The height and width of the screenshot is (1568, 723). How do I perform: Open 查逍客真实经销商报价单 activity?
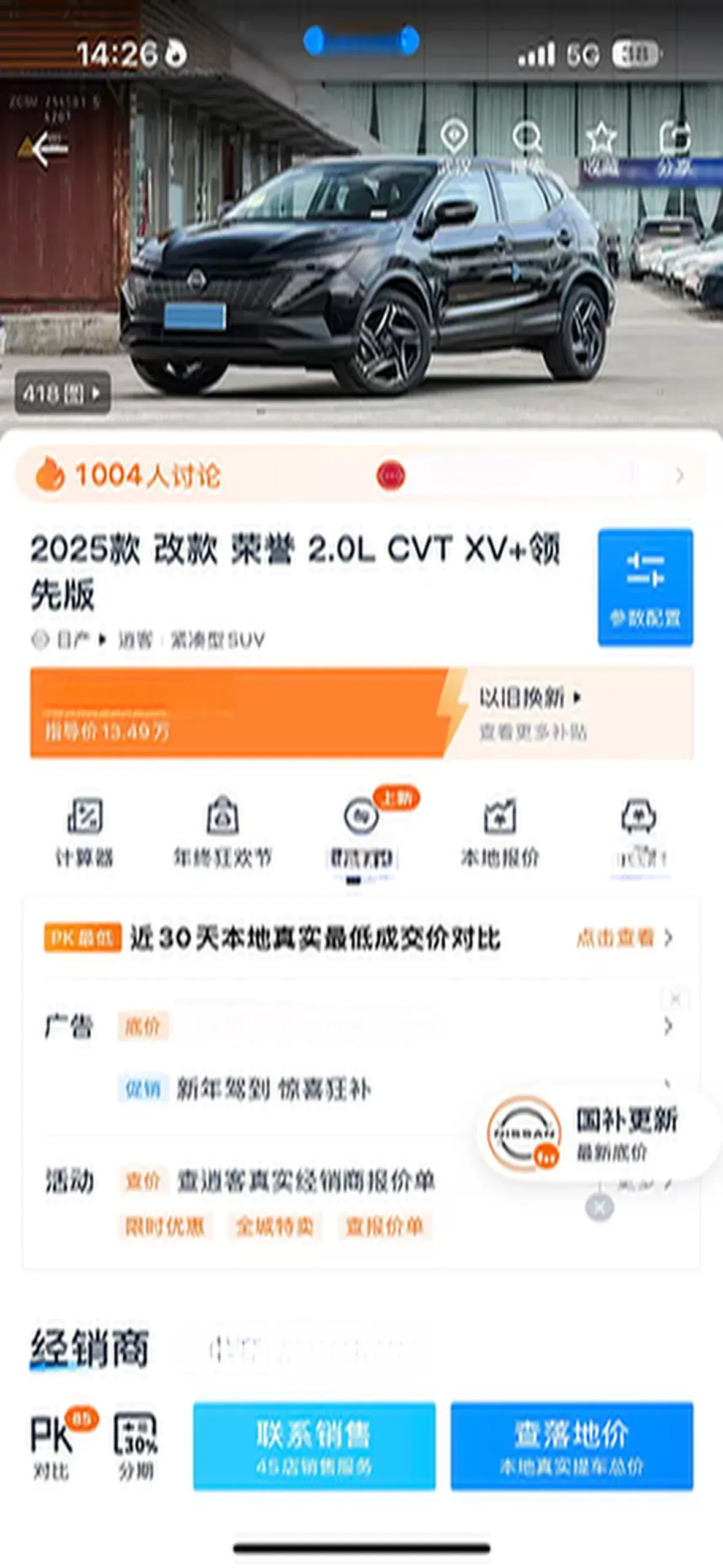click(x=305, y=1180)
